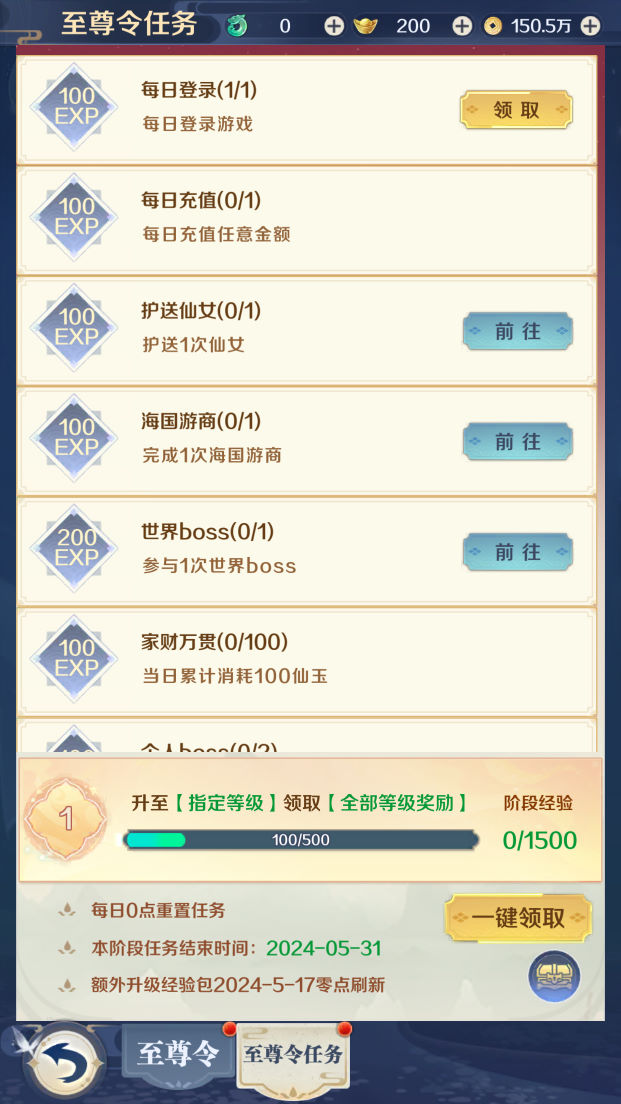Select the 至尊令任务 tab
The image size is (621, 1104).
[x=292, y=1056]
